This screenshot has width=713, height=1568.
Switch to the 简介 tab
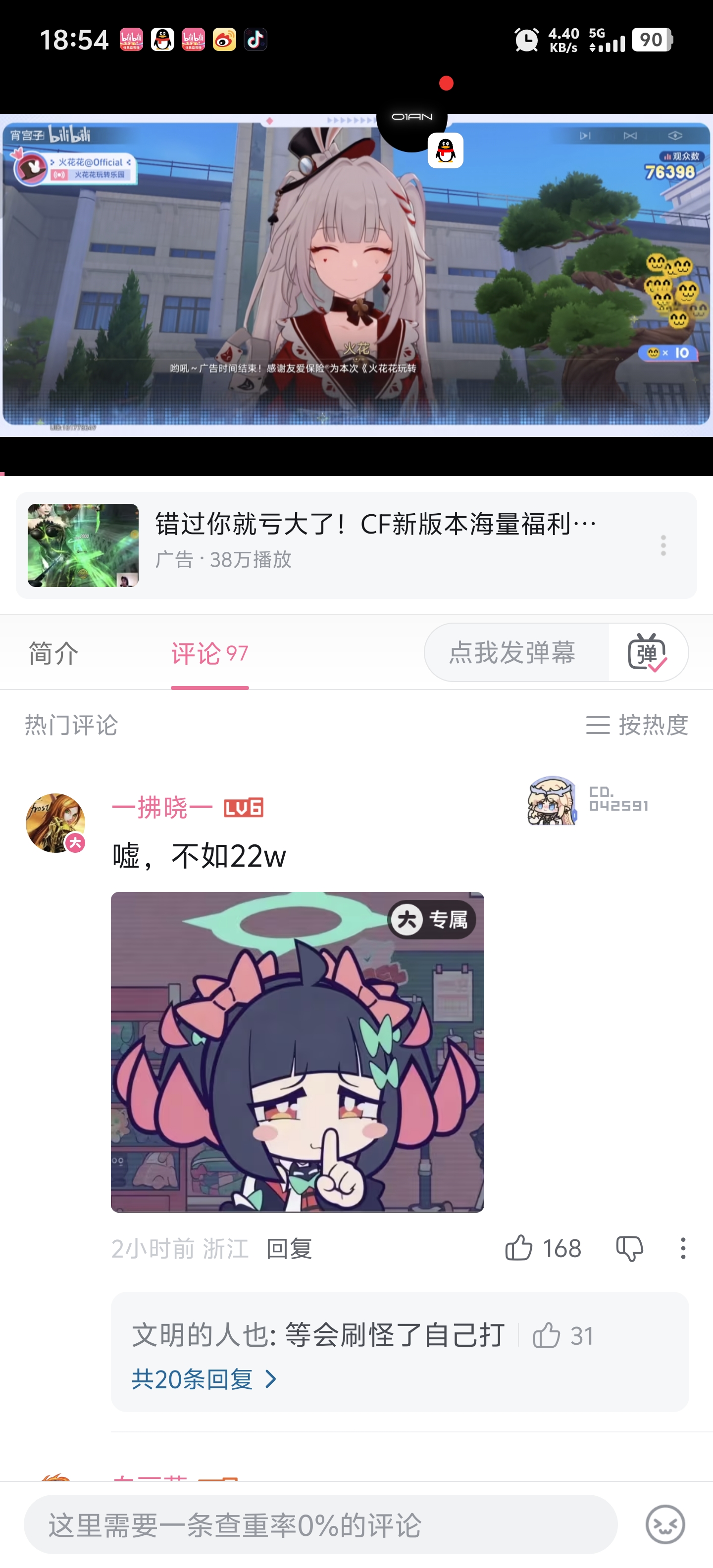click(x=53, y=654)
